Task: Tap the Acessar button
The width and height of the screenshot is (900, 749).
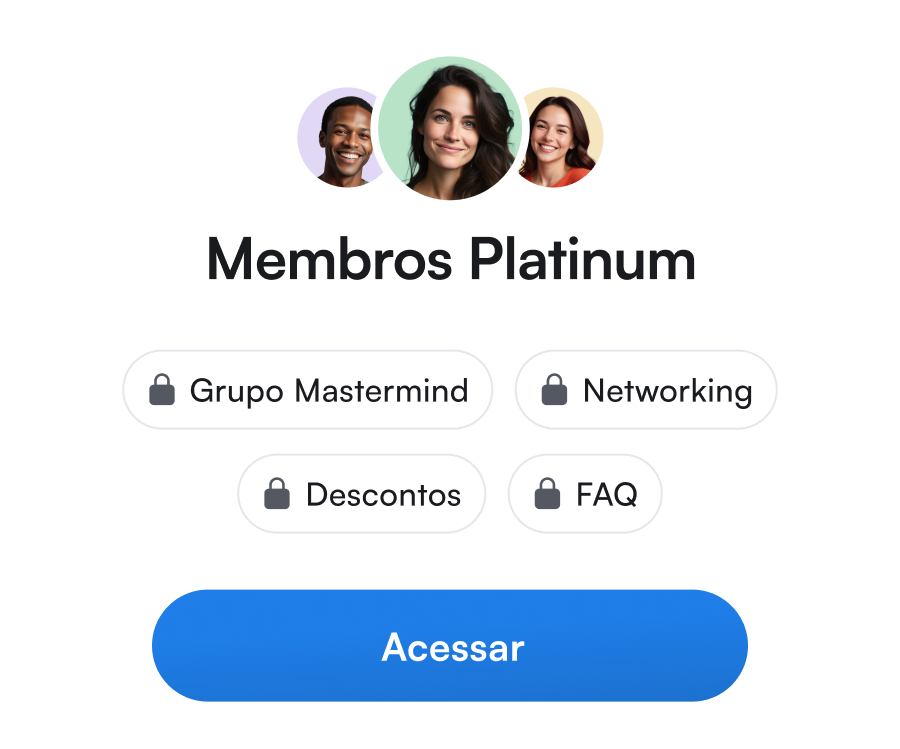Action: point(450,646)
